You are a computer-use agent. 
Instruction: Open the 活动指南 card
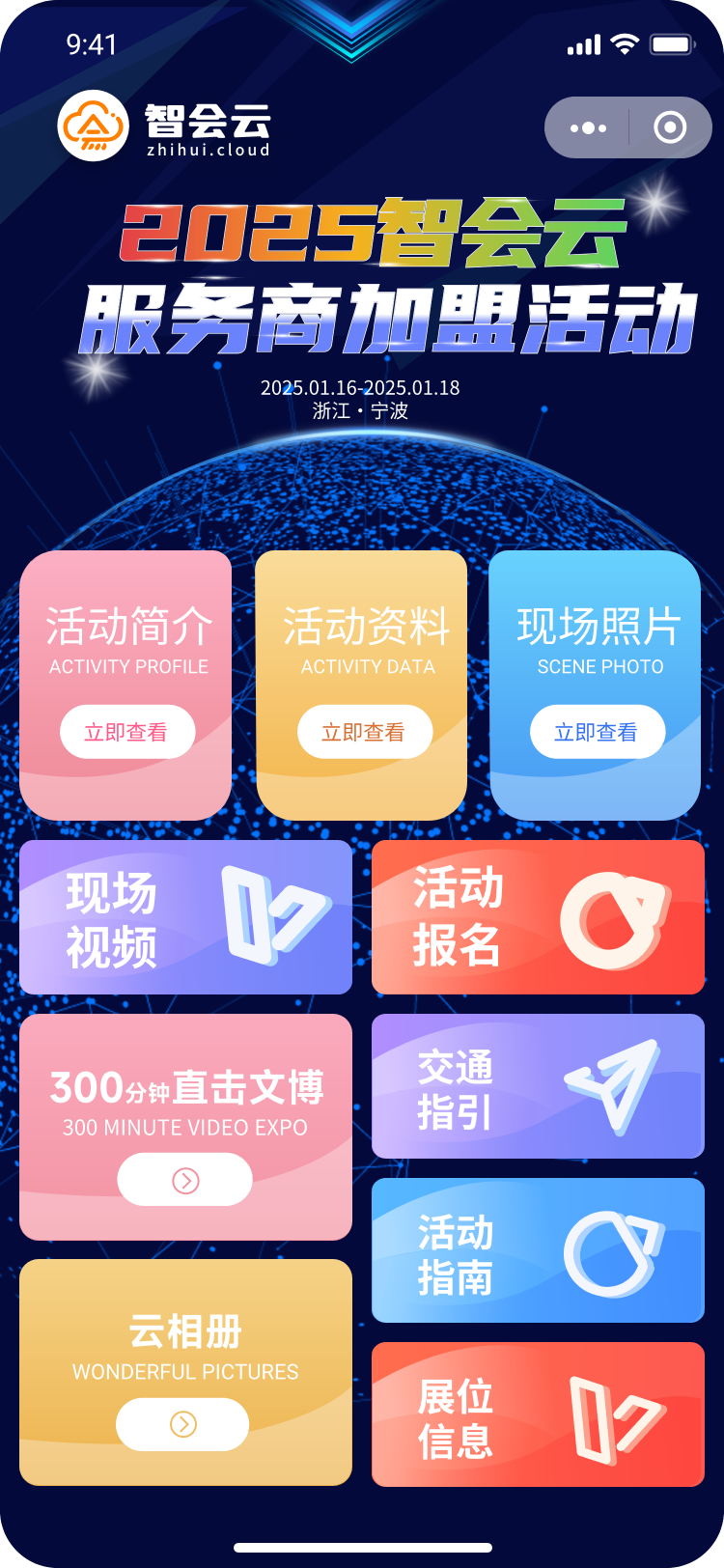click(x=538, y=1250)
